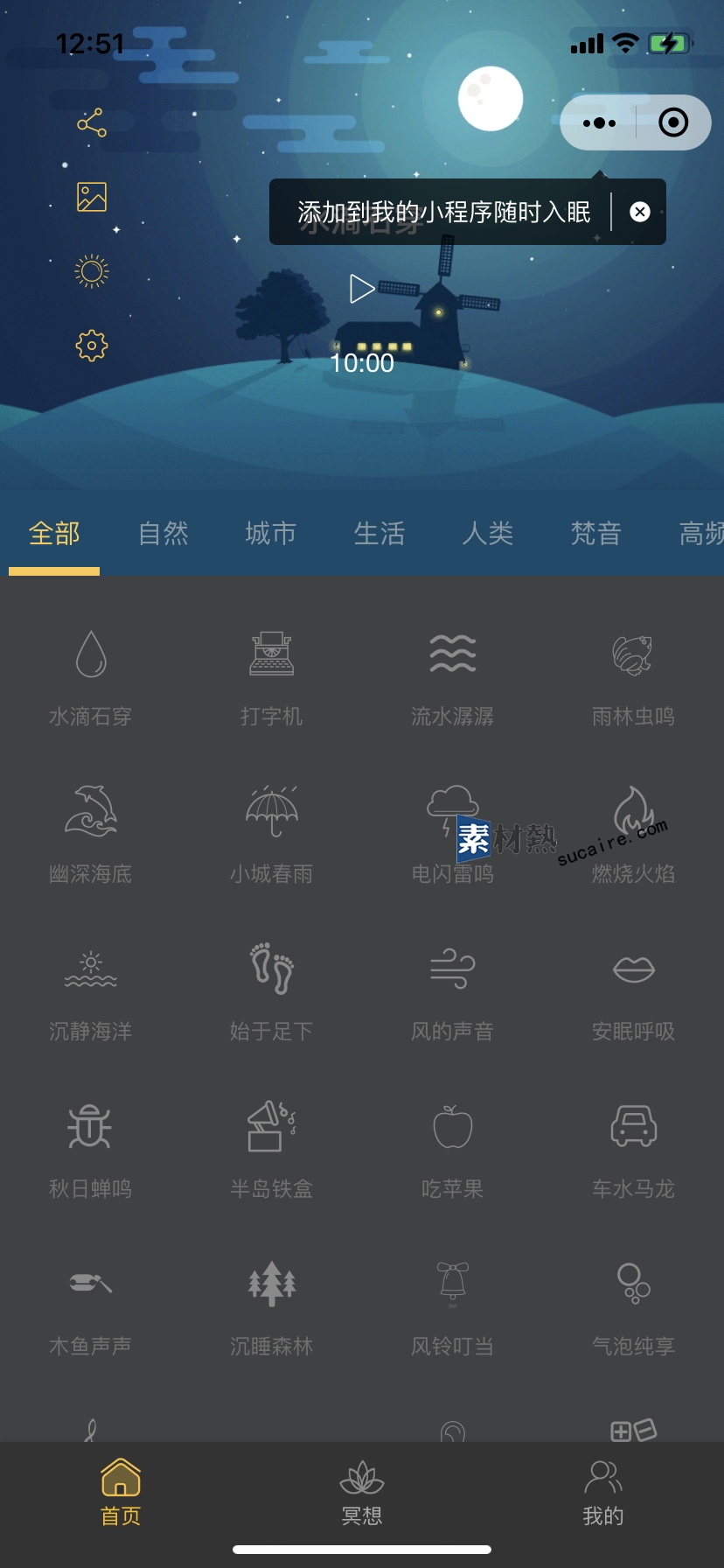The width and height of the screenshot is (724, 1568).
Task: Close the mini program
Action: point(672,122)
